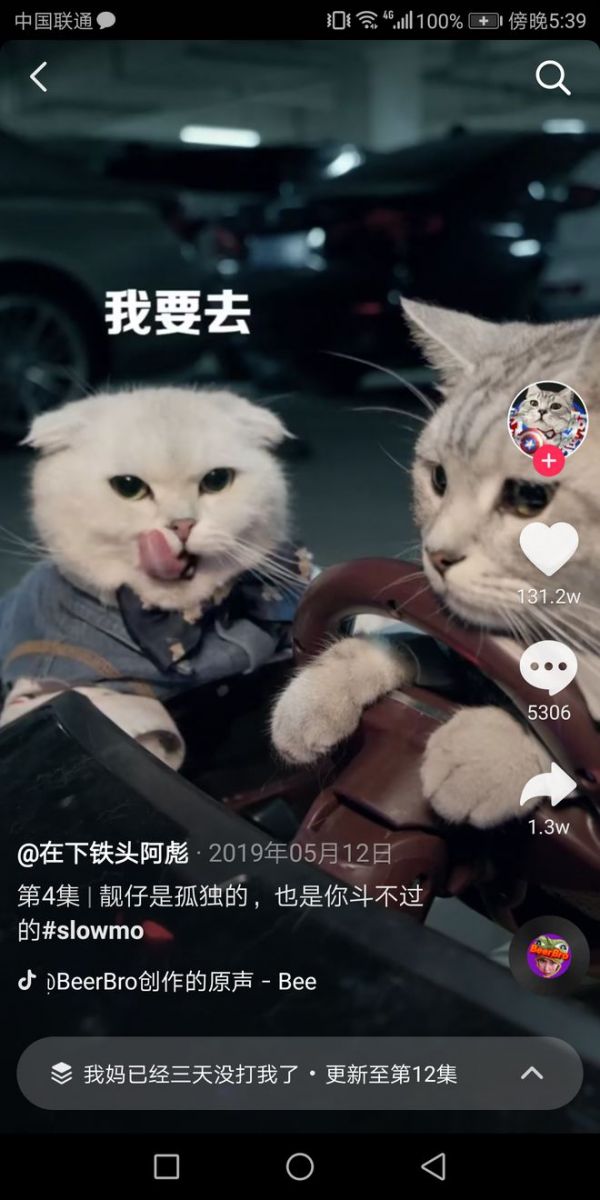Tap the system home button
600x1200 pixels.
pyautogui.click(x=300, y=1166)
